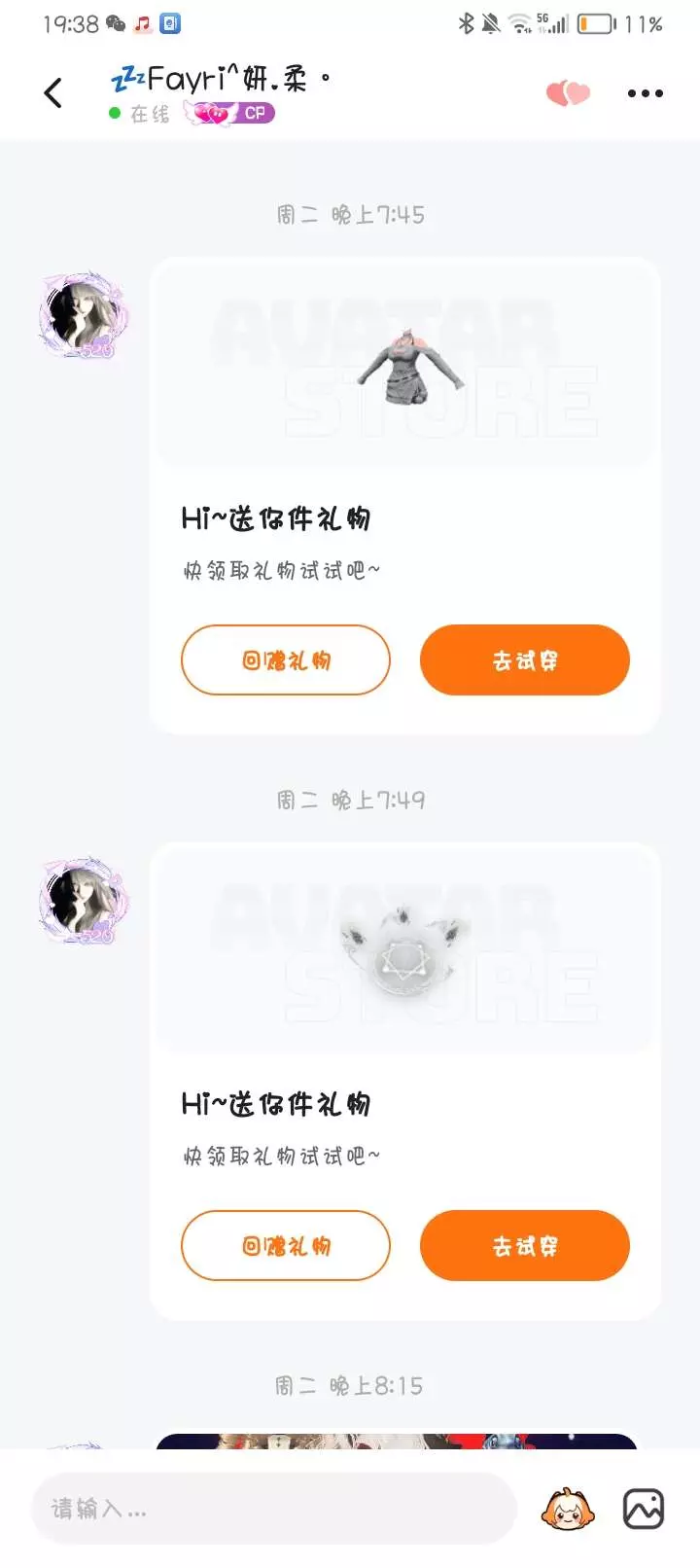
Task: Tap 去试穿 on the white accessory gift card
Action: [525, 1246]
